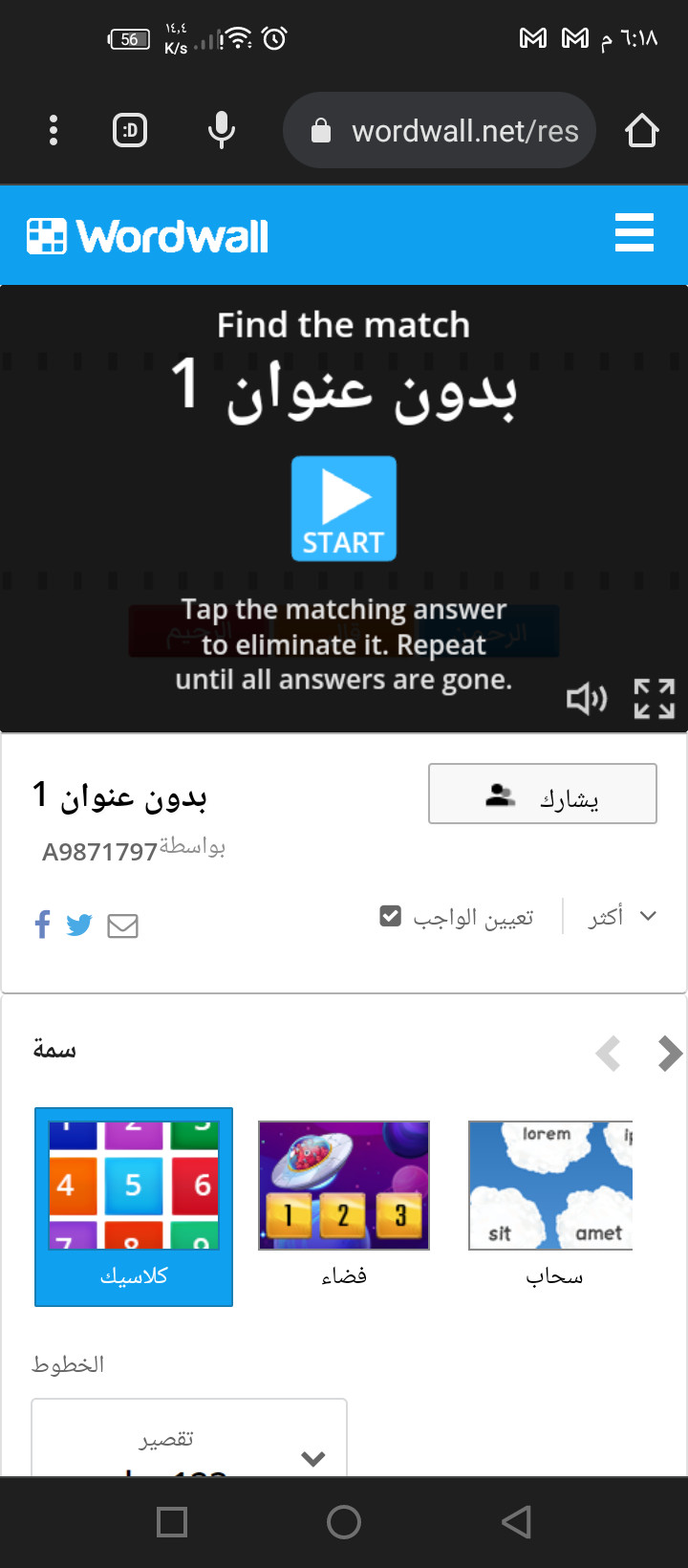Show next themes with right arrow

coord(670,1054)
